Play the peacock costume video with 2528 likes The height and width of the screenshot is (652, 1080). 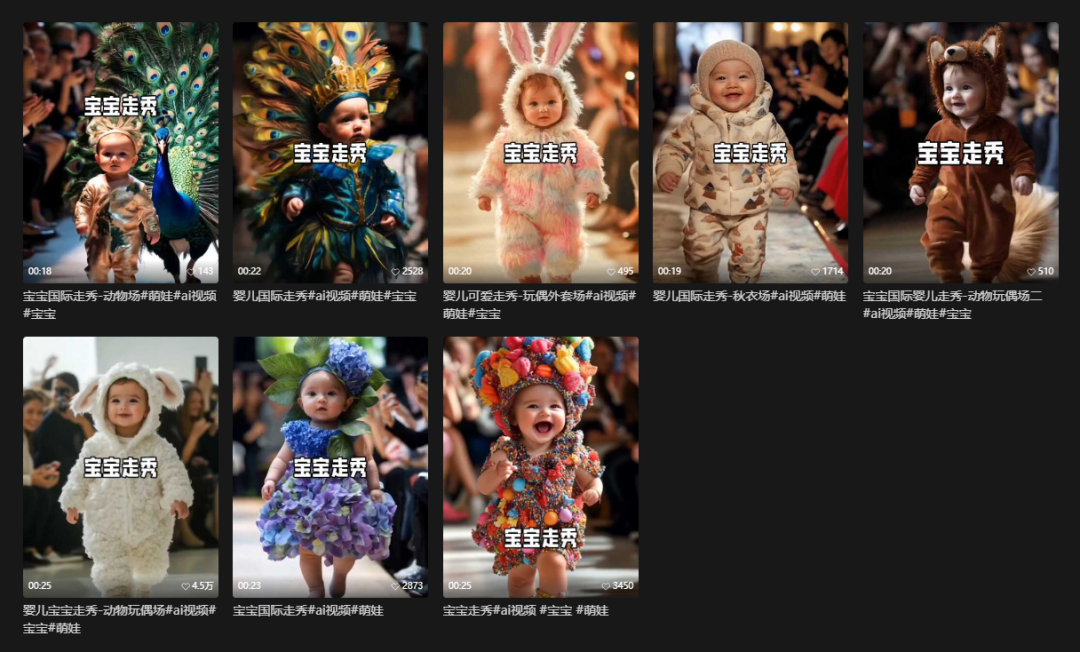click(x=330, y=152)
